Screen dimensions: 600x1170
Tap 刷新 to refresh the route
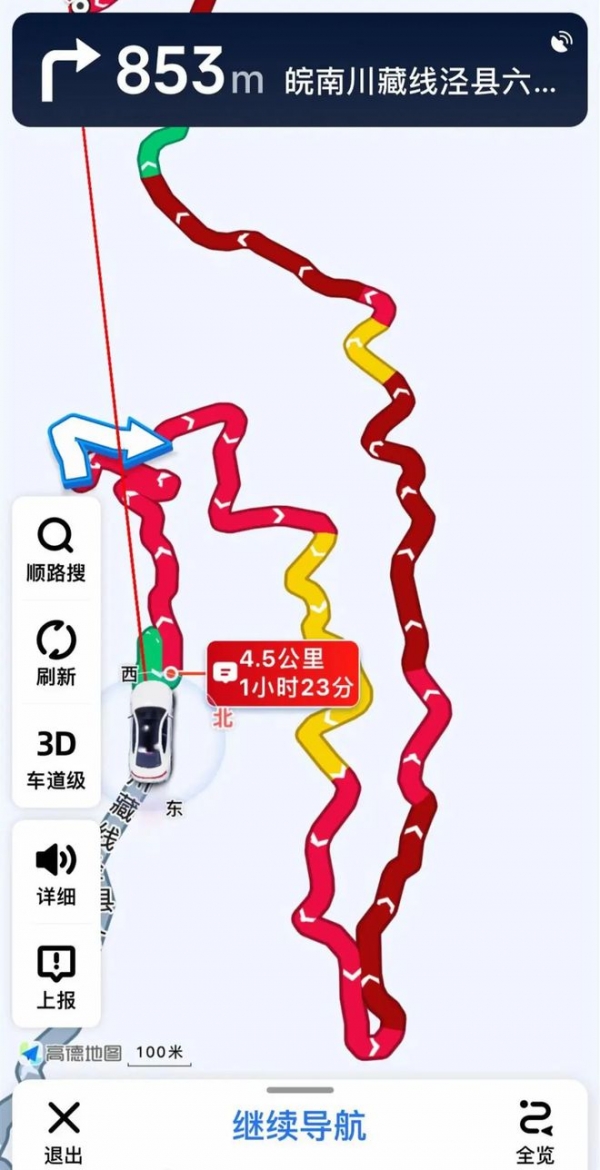pos(56,653)
